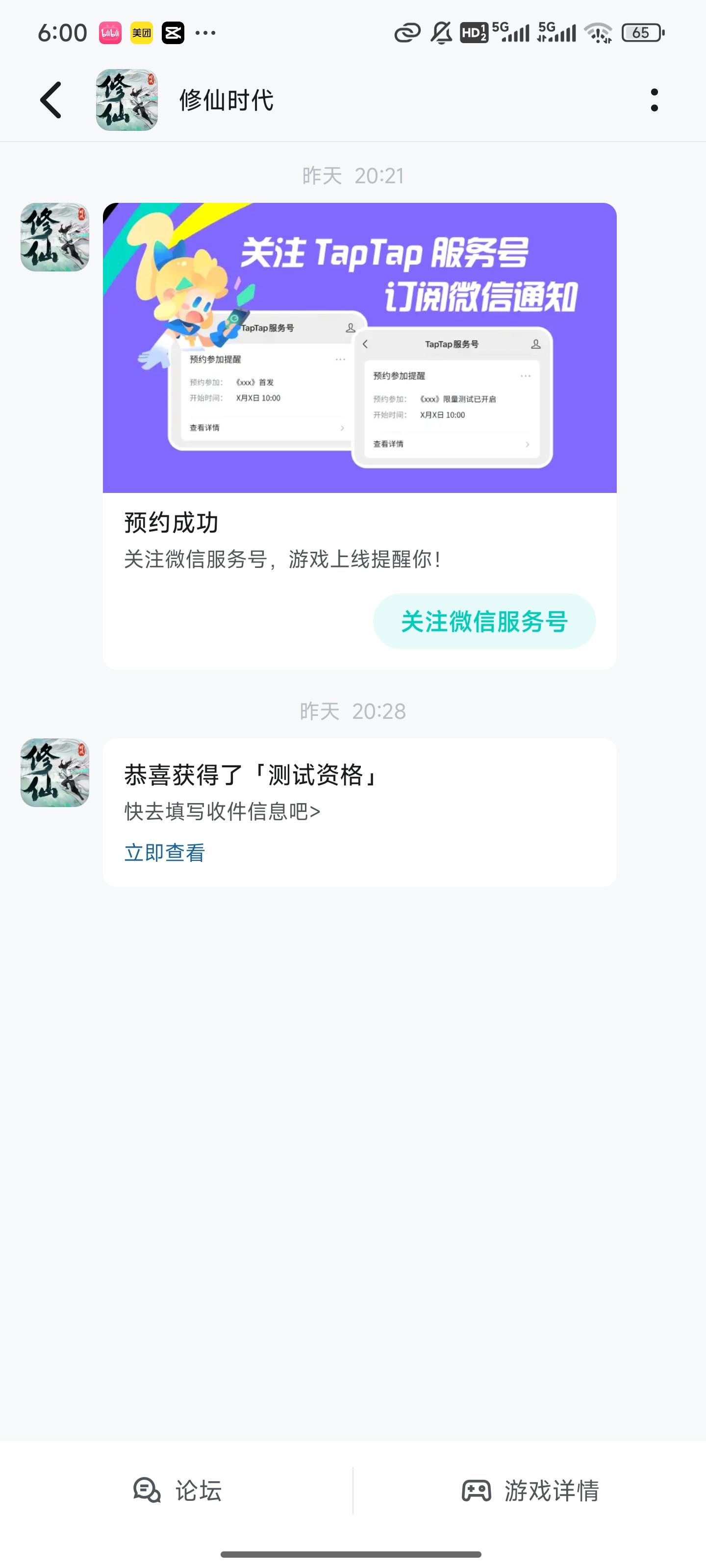Screen dimensions: 706x1568
Task: Click the Wi-Fi indicator in the status bar
Action: point(598,32)
